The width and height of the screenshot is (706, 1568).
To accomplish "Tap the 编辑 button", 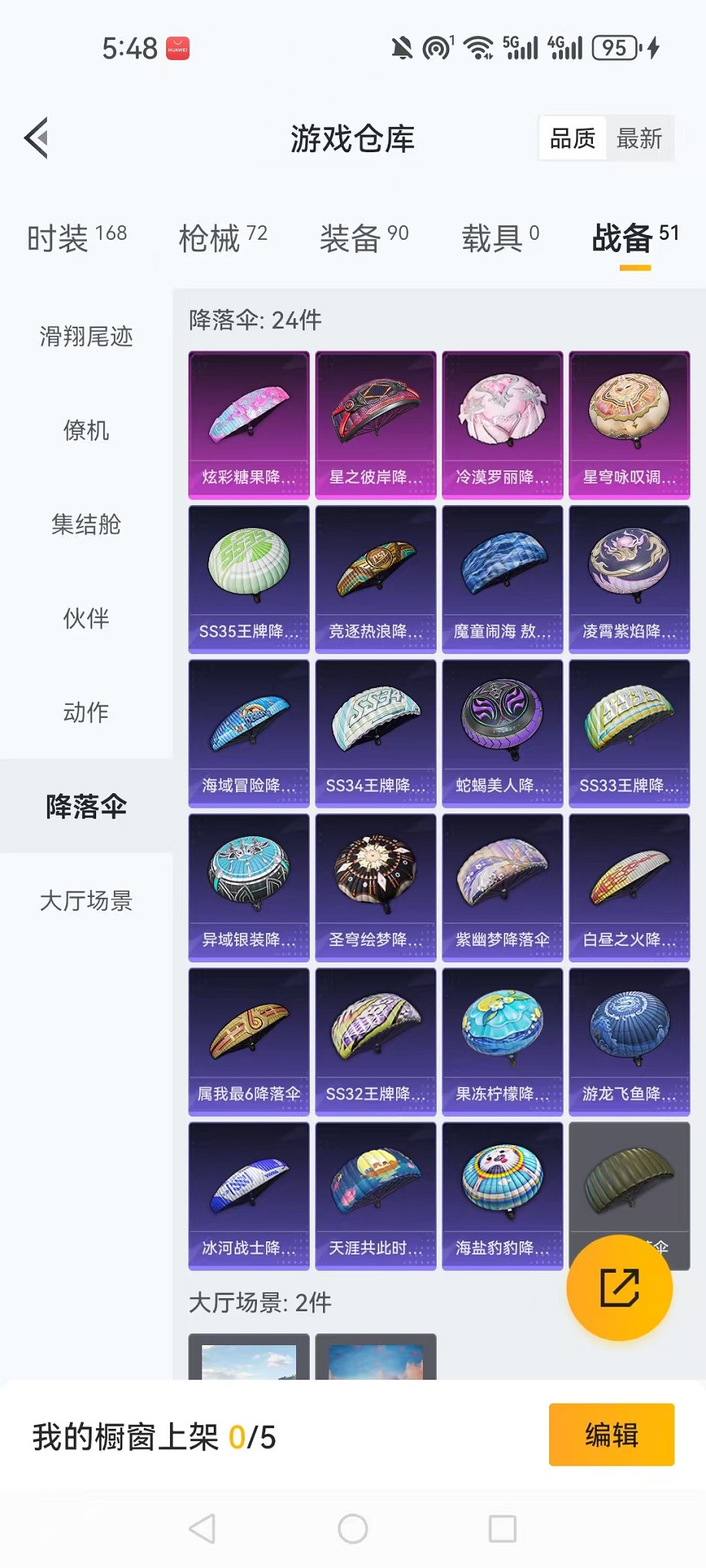I will pyautogui.click(x=611, y=1435).
